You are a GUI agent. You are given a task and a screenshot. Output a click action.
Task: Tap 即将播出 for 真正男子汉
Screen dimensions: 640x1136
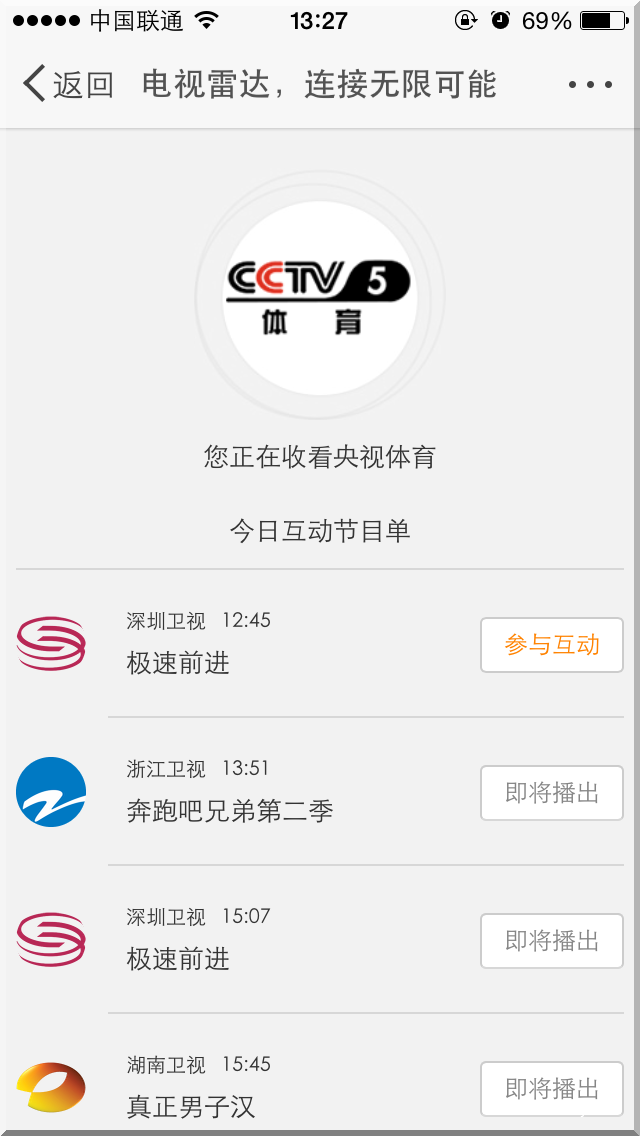click(x=552, y=1089)
